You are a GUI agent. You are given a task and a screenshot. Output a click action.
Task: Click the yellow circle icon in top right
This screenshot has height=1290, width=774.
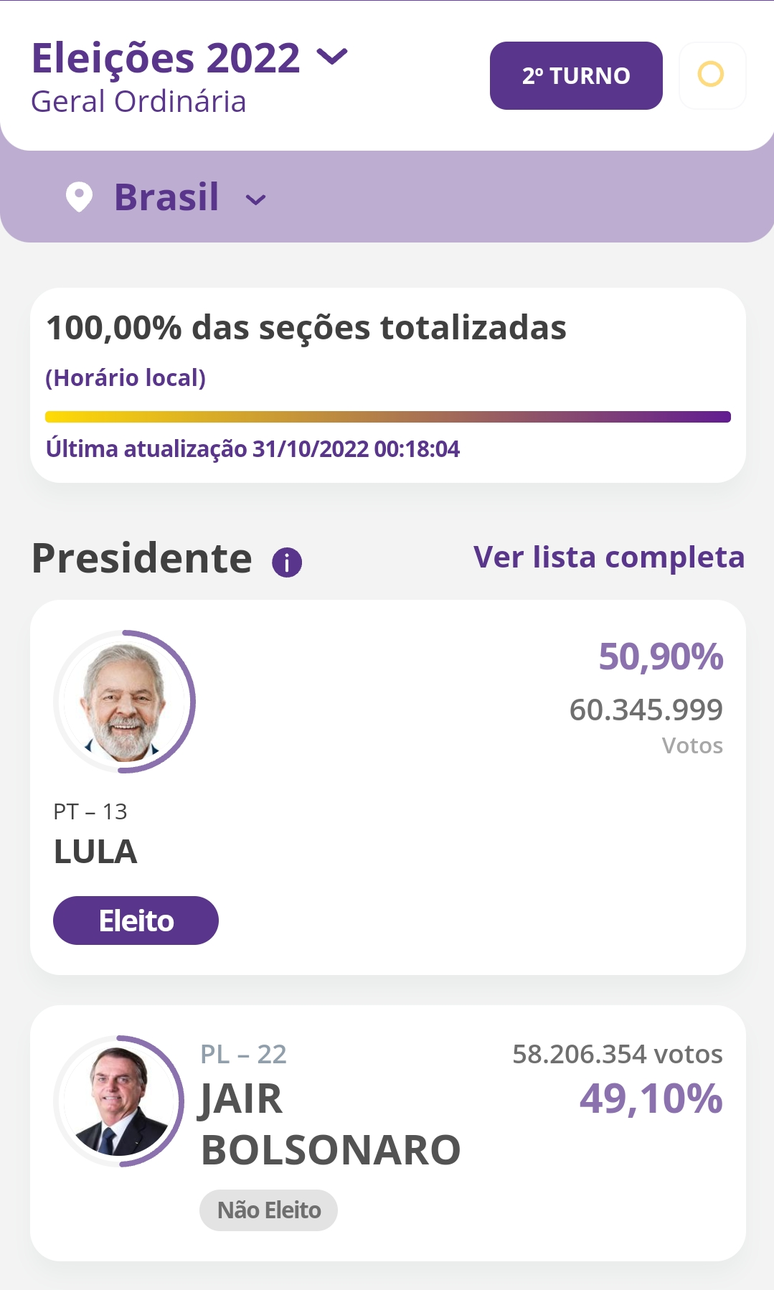point(712,75)
